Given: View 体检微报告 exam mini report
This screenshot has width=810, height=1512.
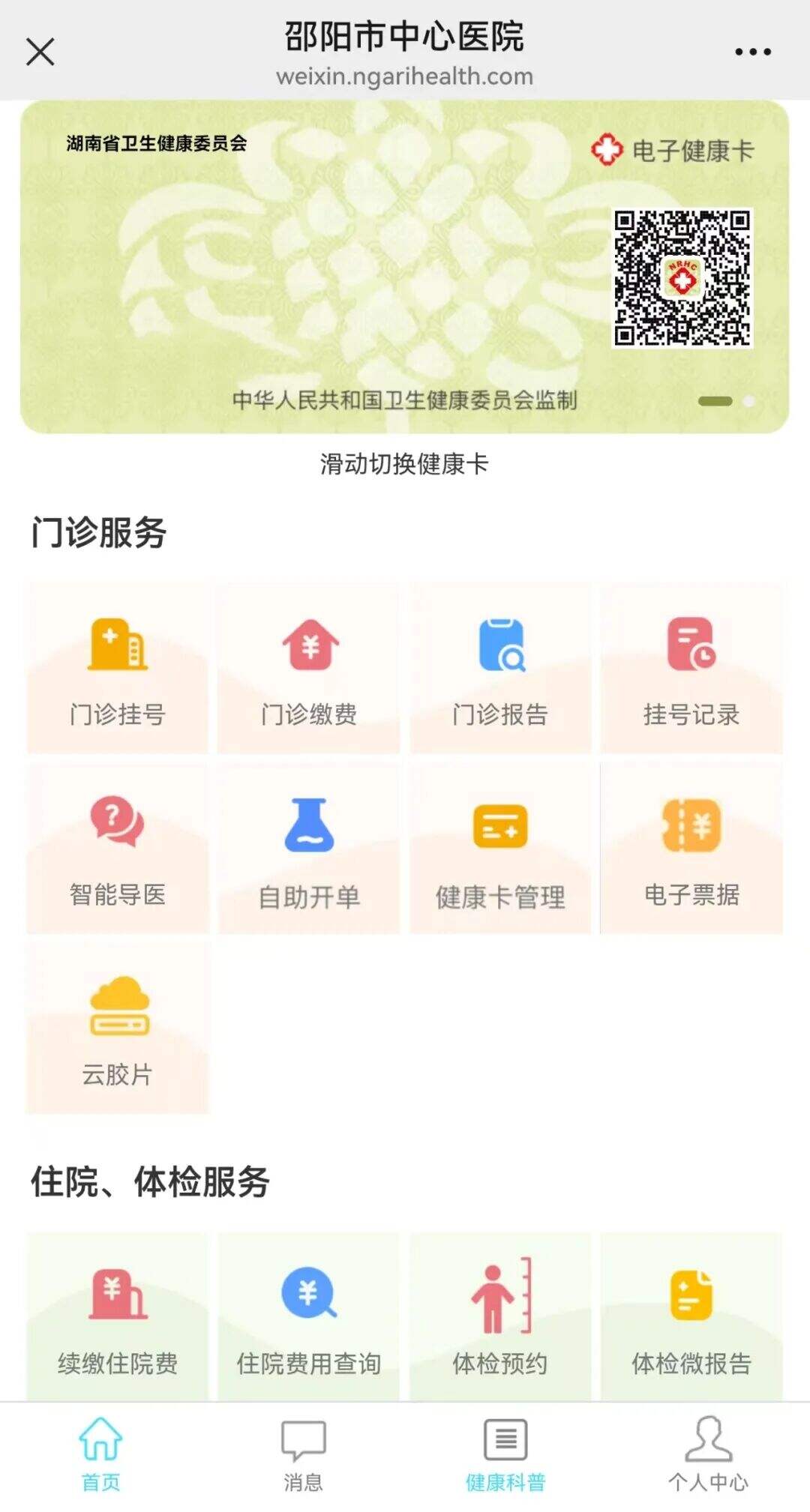Looking at the screenshot, I should coord(691,1317).
